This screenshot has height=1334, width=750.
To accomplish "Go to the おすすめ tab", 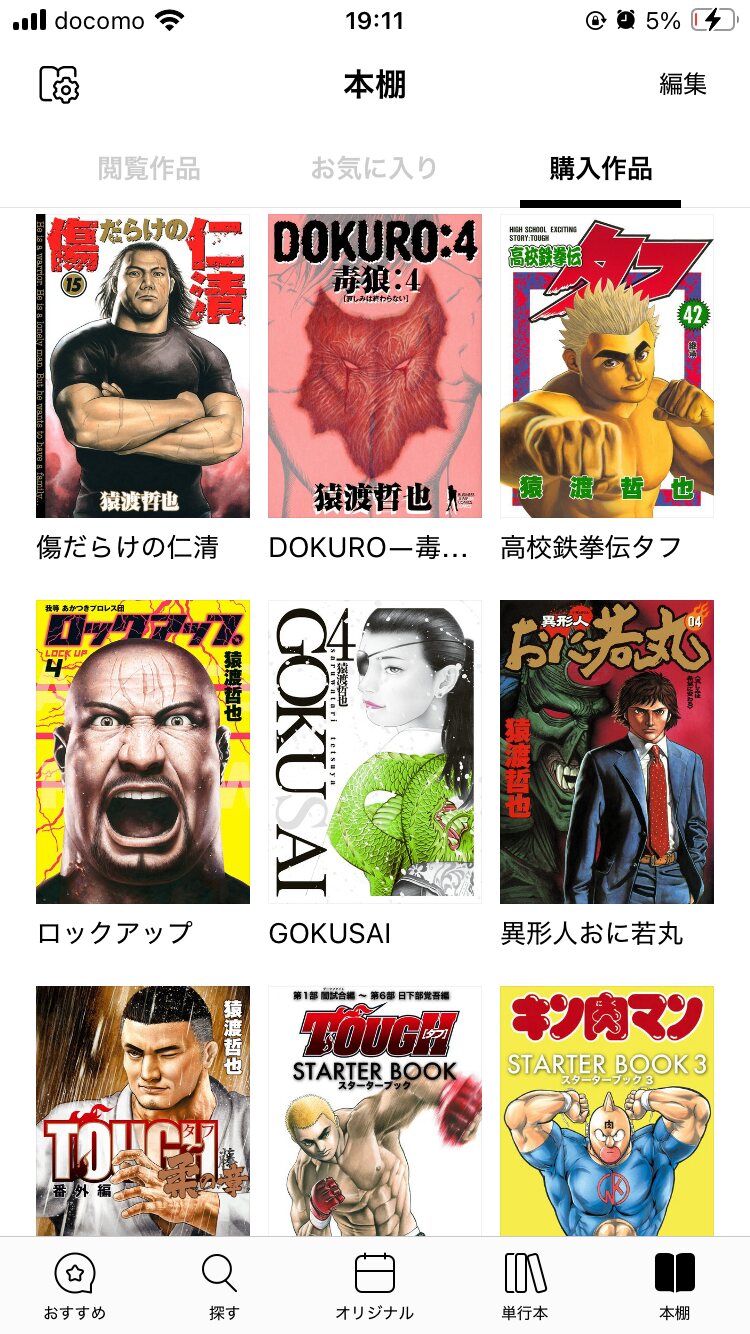I will tap(75, 1286).
